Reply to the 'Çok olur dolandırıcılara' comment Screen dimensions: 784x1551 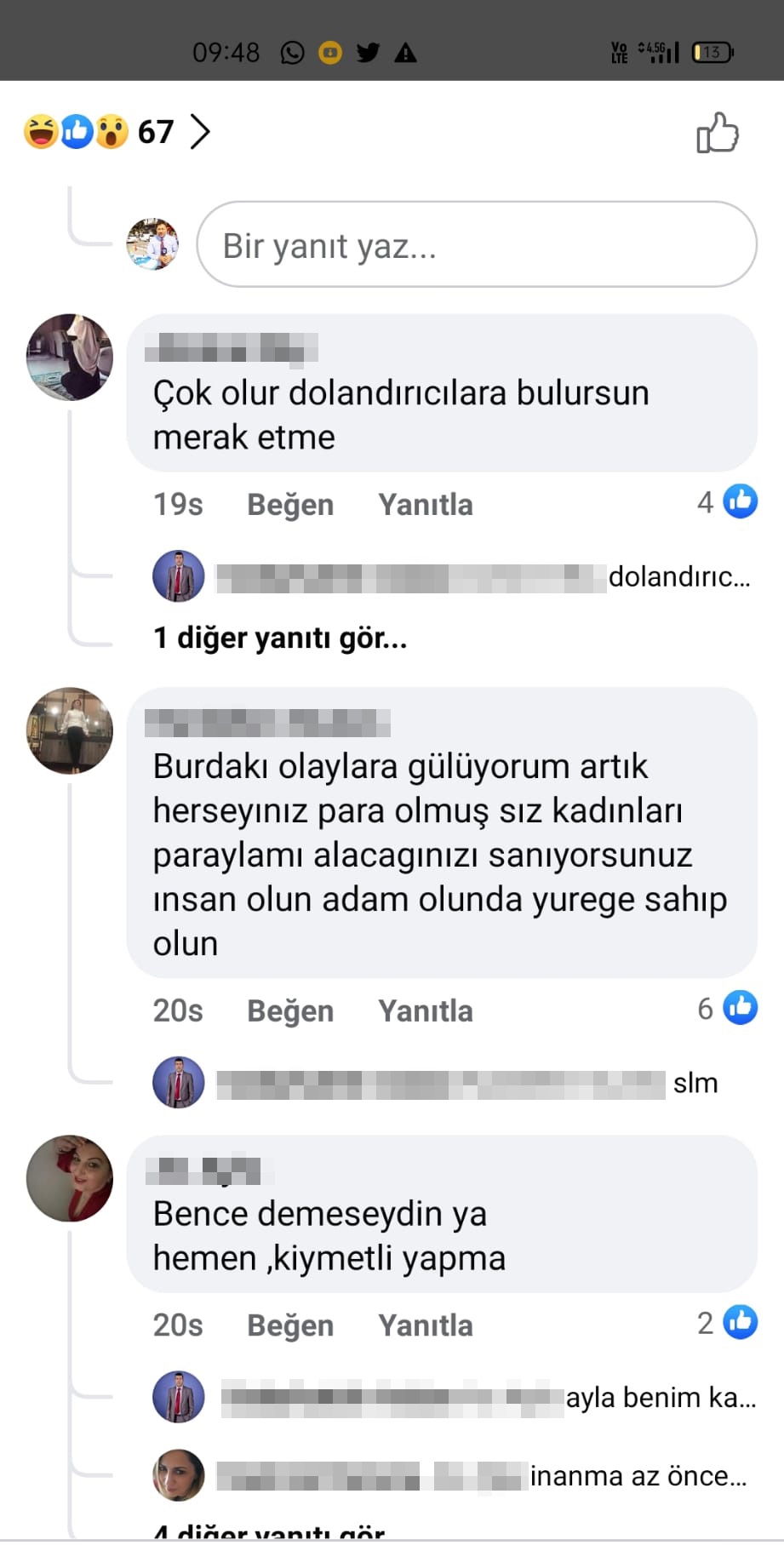(425, 505)
